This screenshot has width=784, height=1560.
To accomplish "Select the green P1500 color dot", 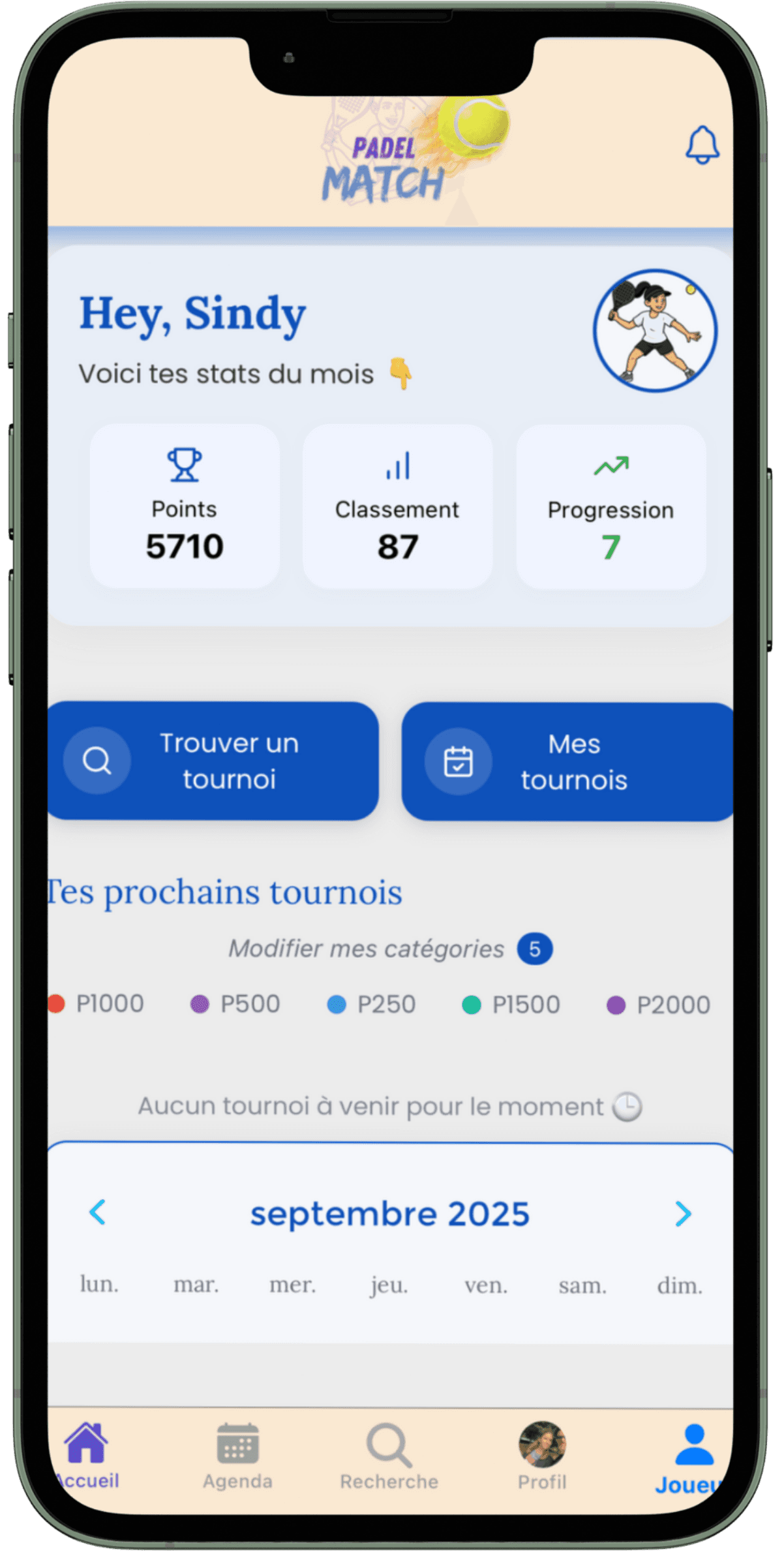I will tap(471, 1004).
